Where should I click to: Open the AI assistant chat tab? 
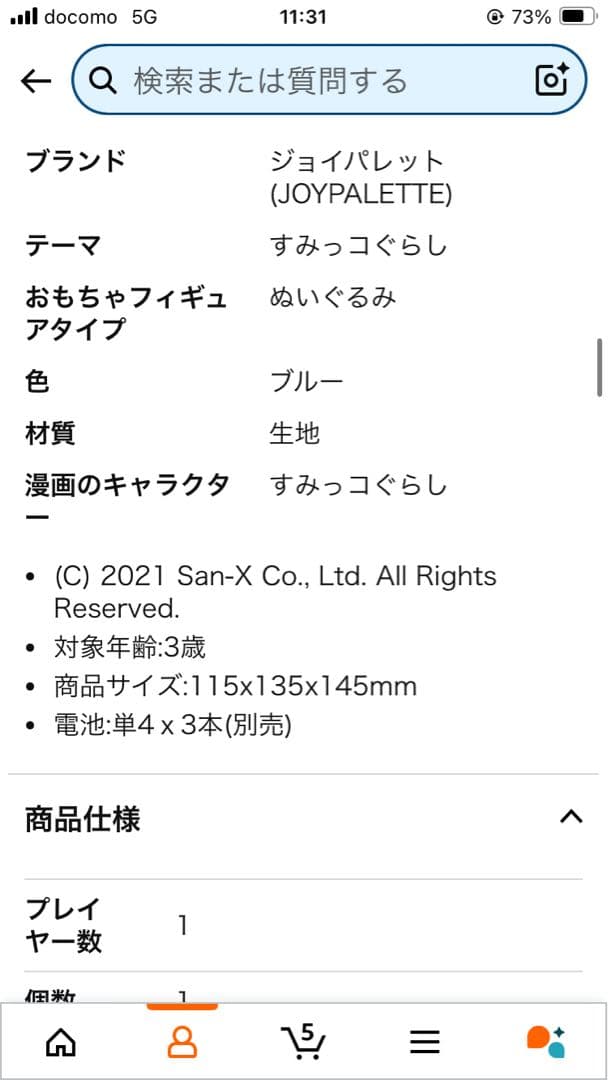(546, 1042)
